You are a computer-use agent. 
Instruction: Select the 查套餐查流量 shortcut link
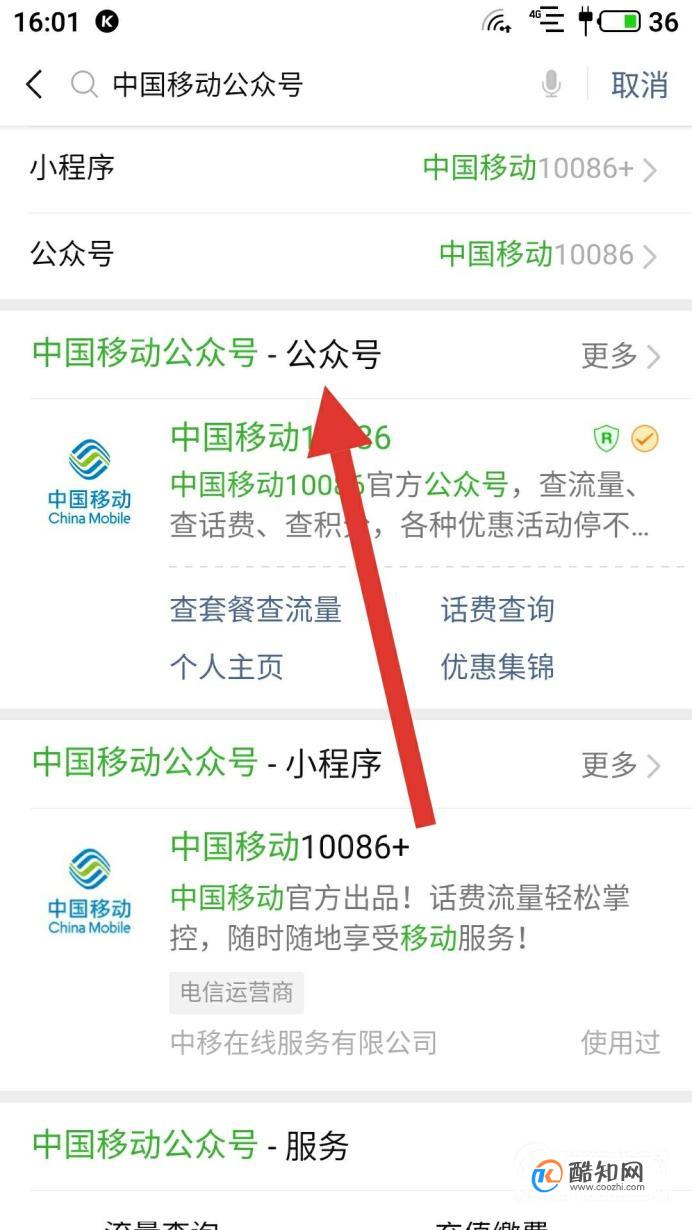tap(256, 609)
